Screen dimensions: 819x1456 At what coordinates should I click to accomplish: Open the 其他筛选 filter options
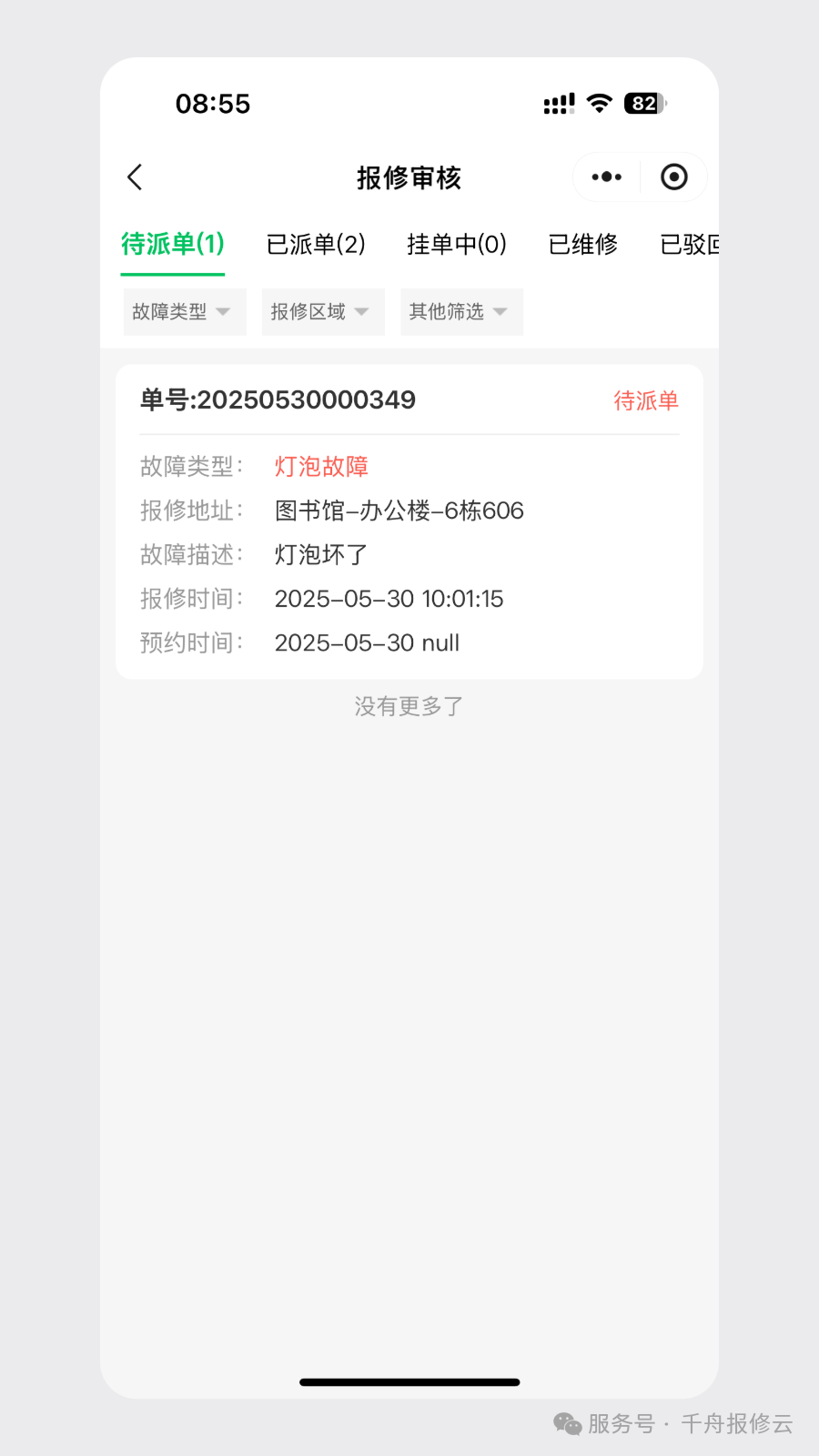(460, 311)
